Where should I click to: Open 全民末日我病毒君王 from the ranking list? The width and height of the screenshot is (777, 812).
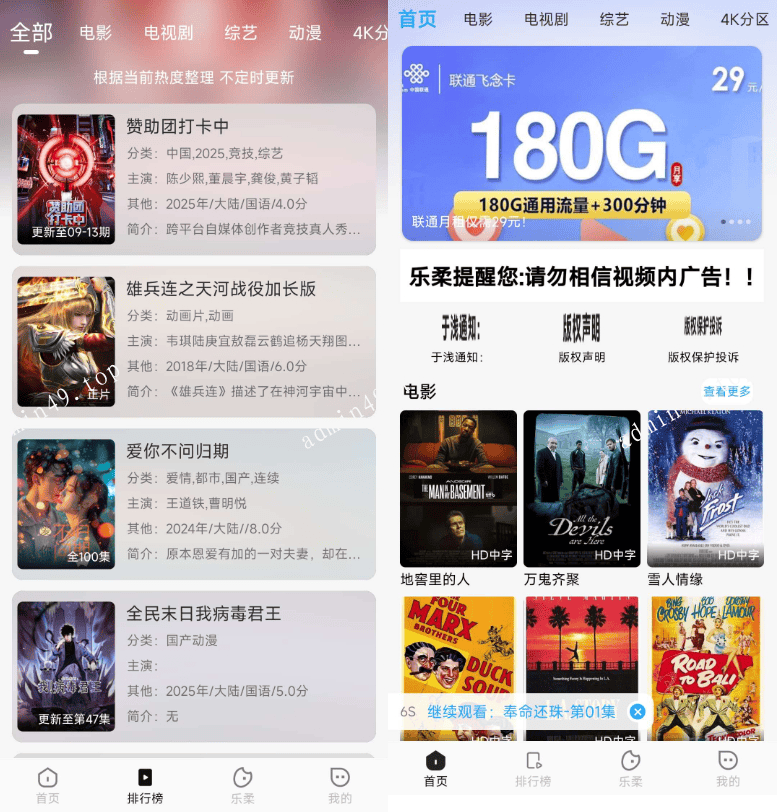coord(194,665)
